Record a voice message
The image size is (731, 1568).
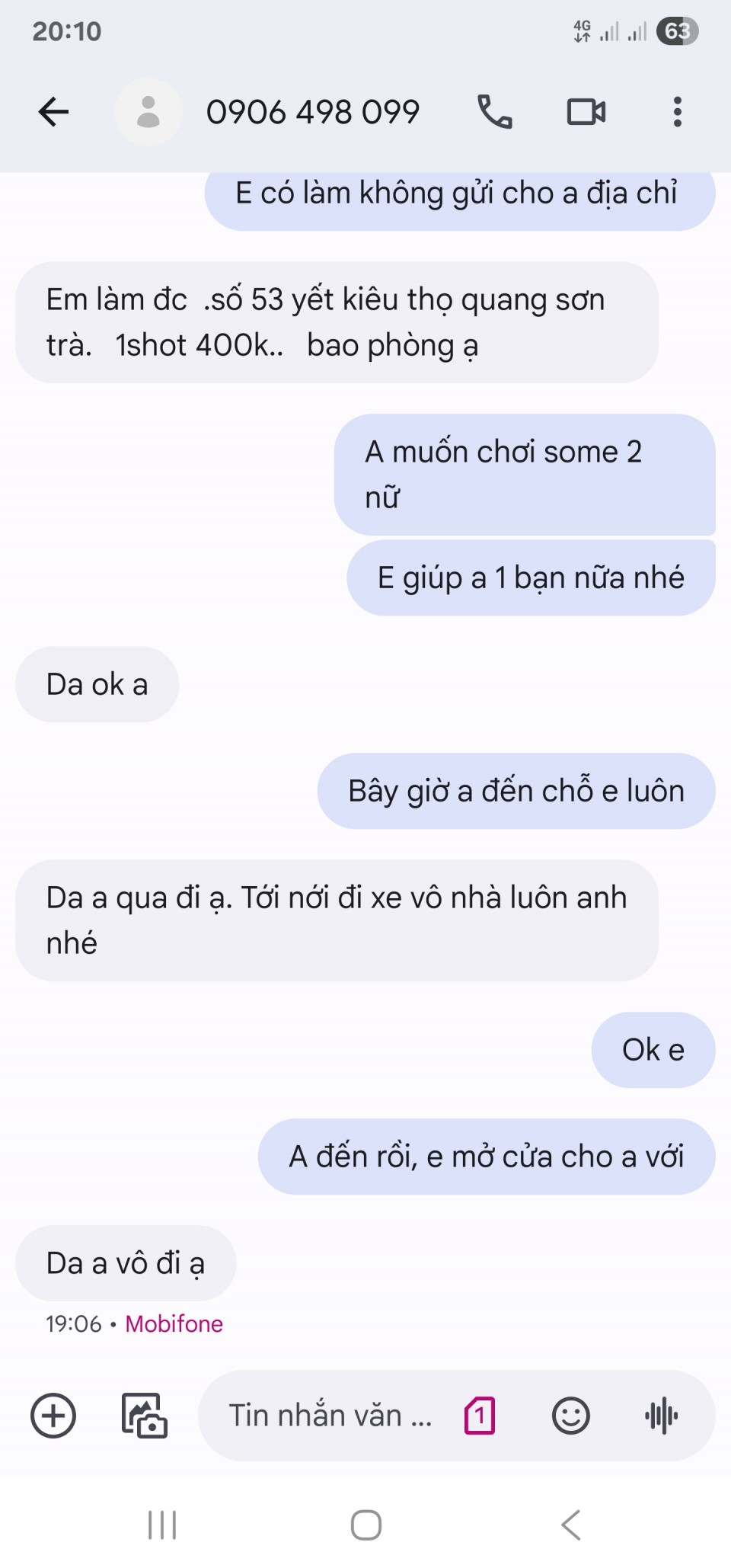[x=661, y=1416]
